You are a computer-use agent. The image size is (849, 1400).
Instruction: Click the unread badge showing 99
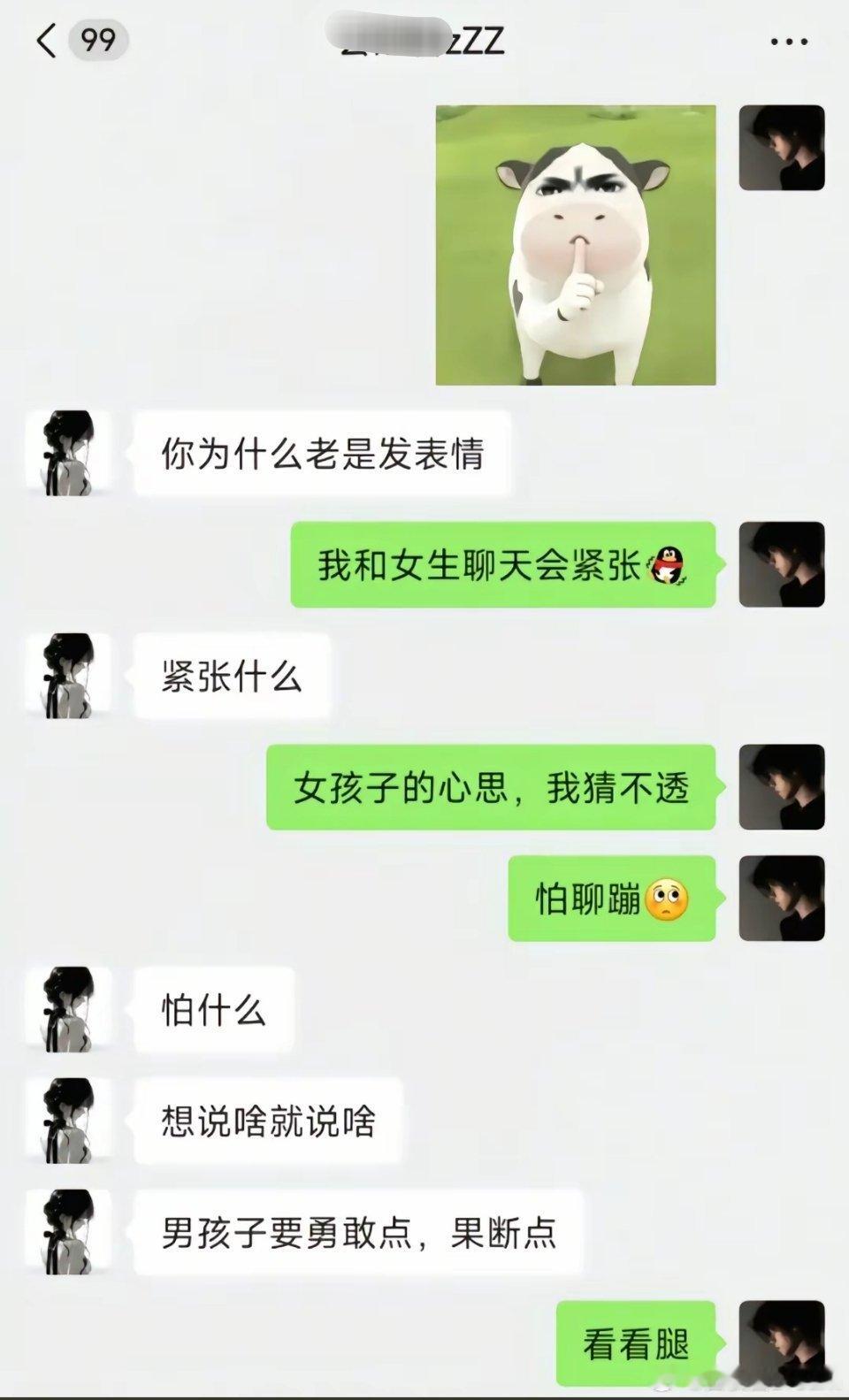[x=93, y=40]
